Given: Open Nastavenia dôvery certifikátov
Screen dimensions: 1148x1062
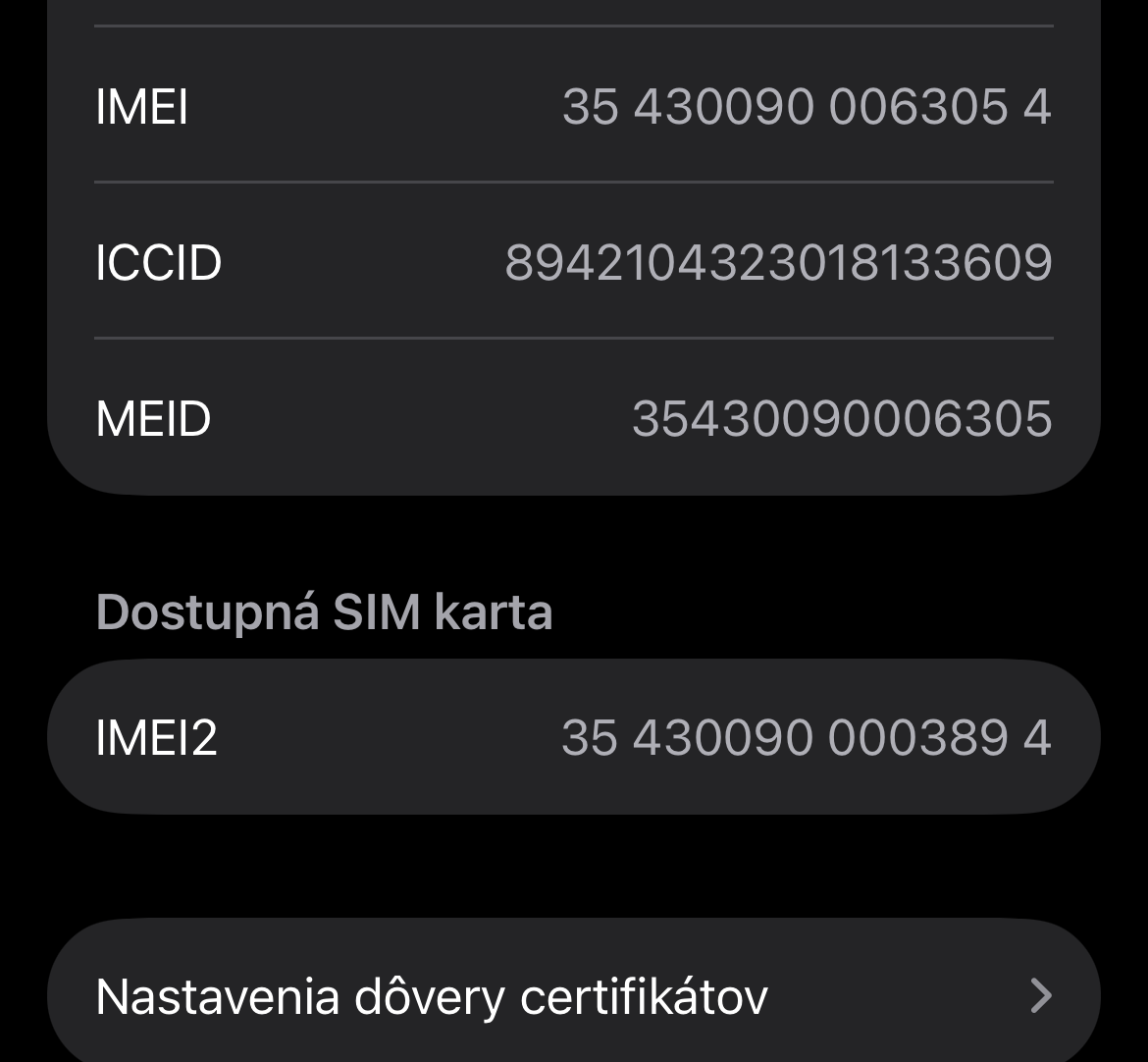Looking at the screenshot, I should (x=573, y=995).
